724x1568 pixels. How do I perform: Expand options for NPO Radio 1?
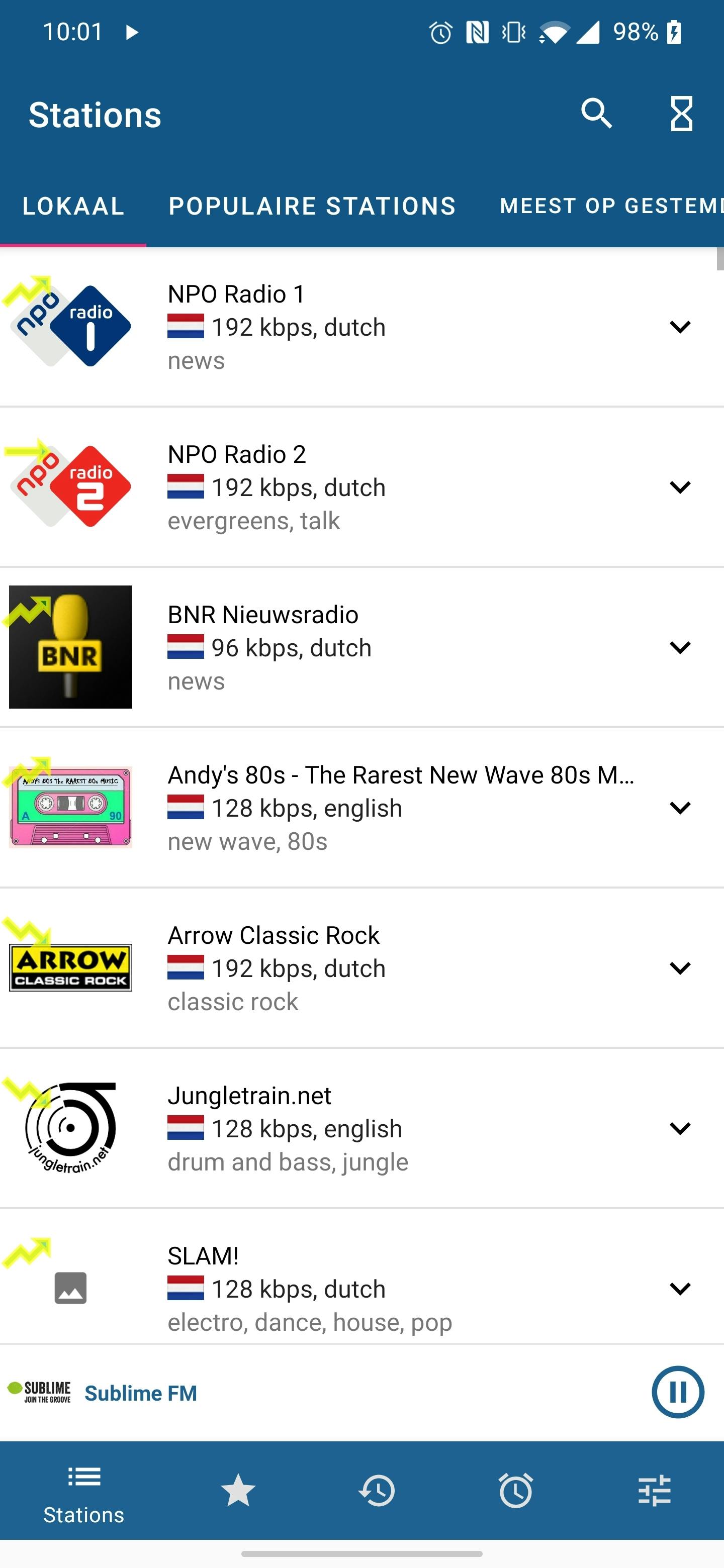pos(680,327)
